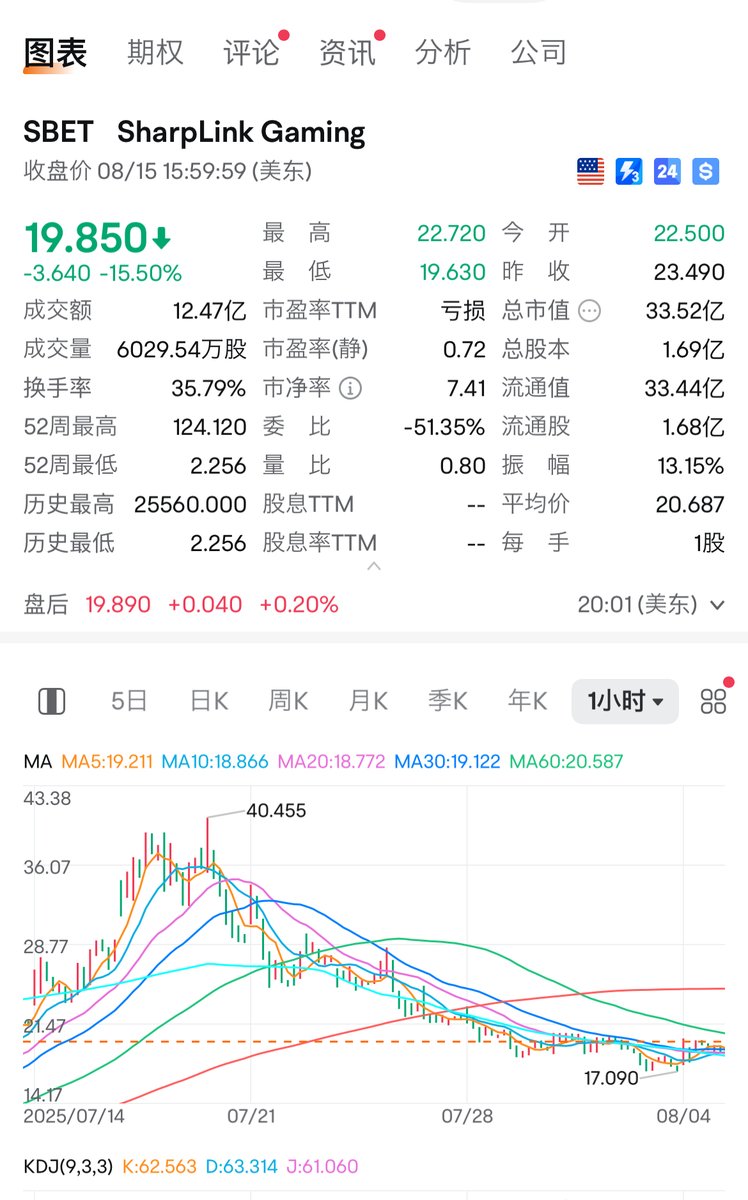Open the chart settings grid icon

[714, 701]
